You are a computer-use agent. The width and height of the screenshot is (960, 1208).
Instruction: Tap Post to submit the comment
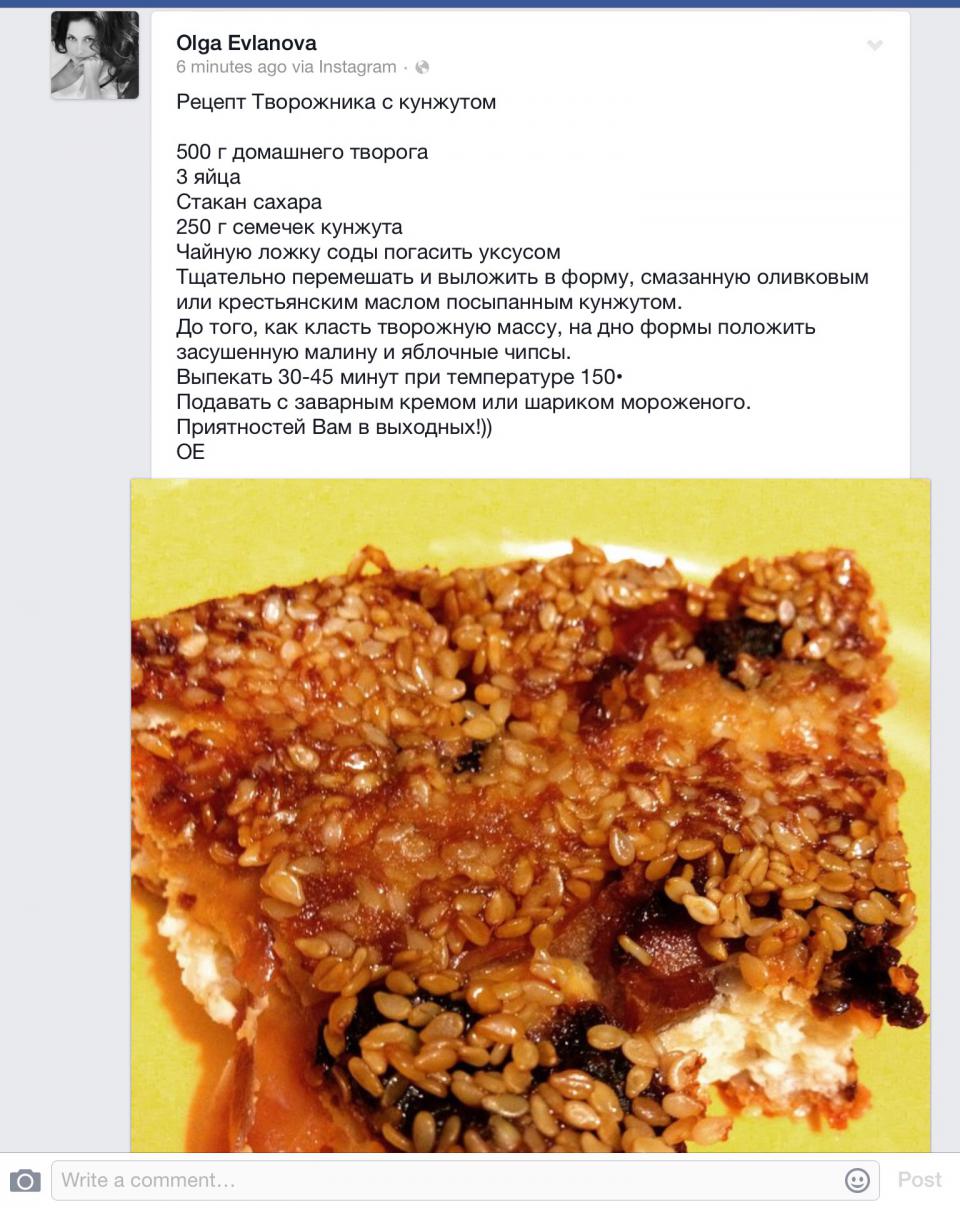[x=919, y=1180]
